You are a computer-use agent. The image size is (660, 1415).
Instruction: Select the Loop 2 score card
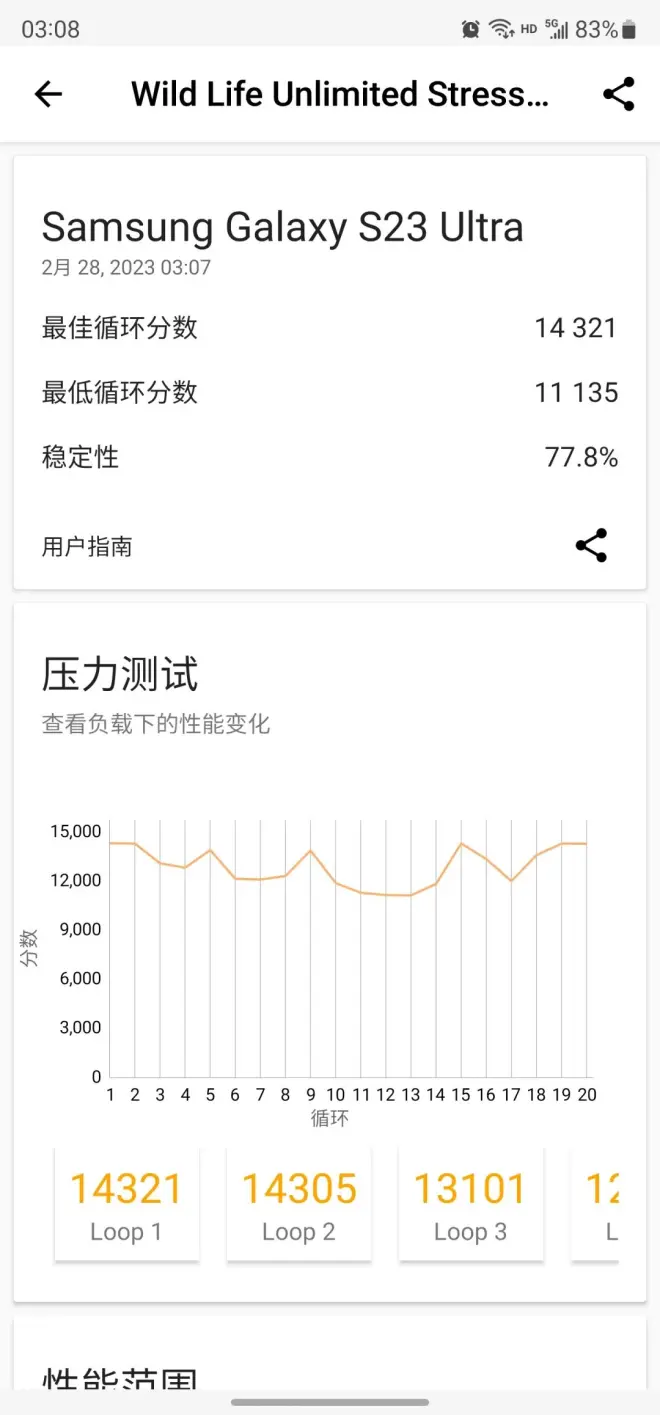click(299, 1204)
